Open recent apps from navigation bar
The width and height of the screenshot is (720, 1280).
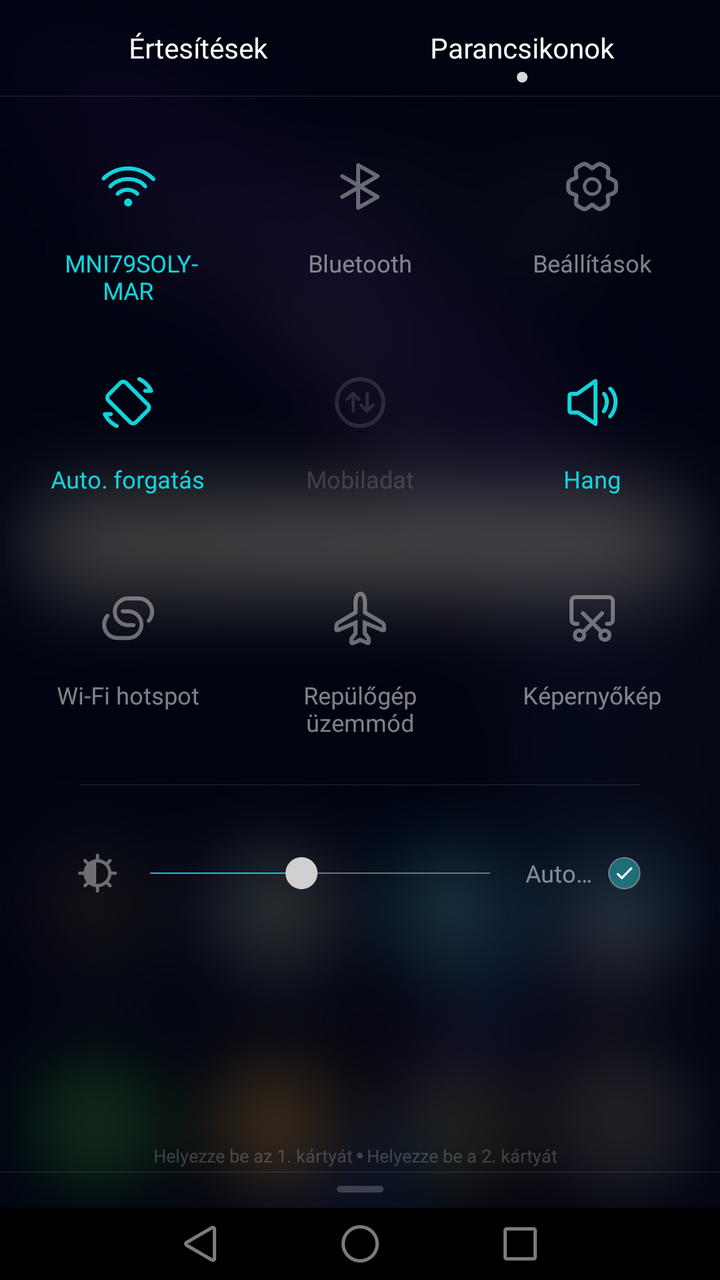(x=520, y=1244)
